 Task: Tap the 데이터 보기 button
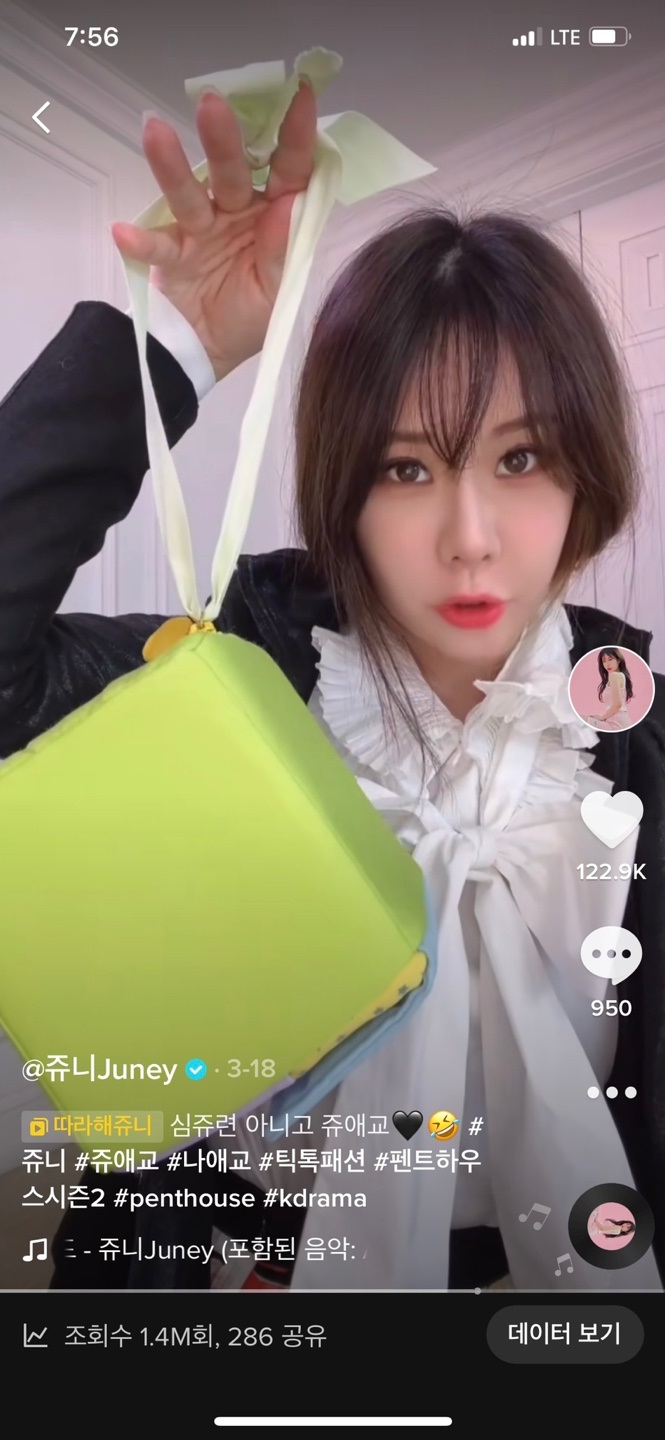564,1334
